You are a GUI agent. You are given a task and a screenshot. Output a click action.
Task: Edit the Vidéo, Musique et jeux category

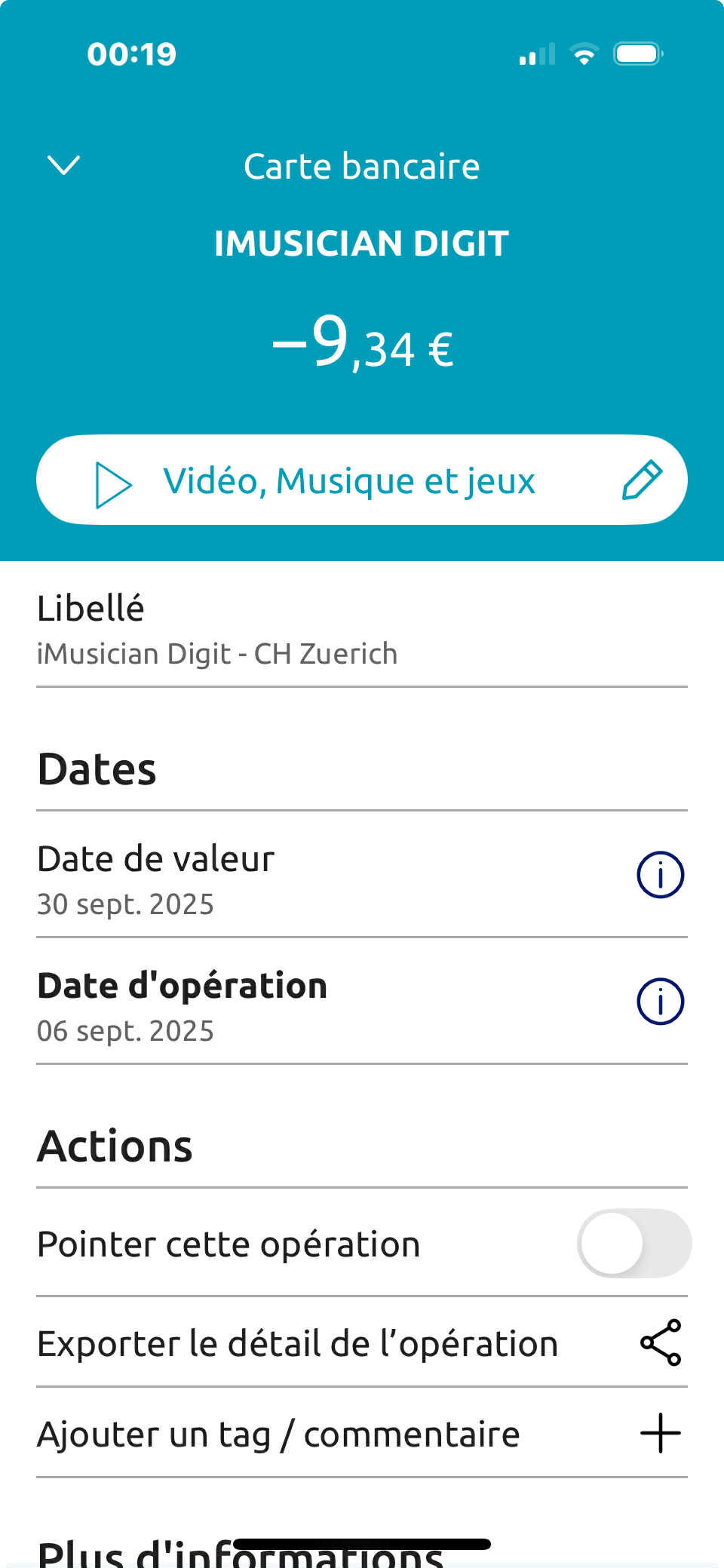(x=642, y=480)
